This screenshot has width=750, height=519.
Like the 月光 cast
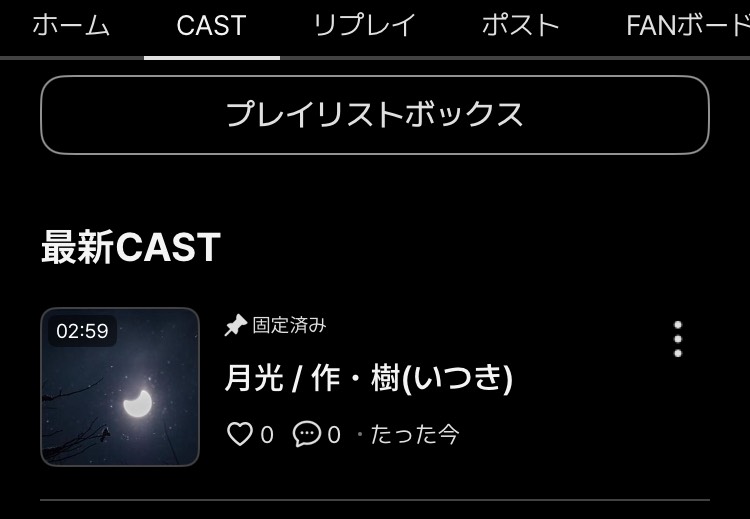240,434
